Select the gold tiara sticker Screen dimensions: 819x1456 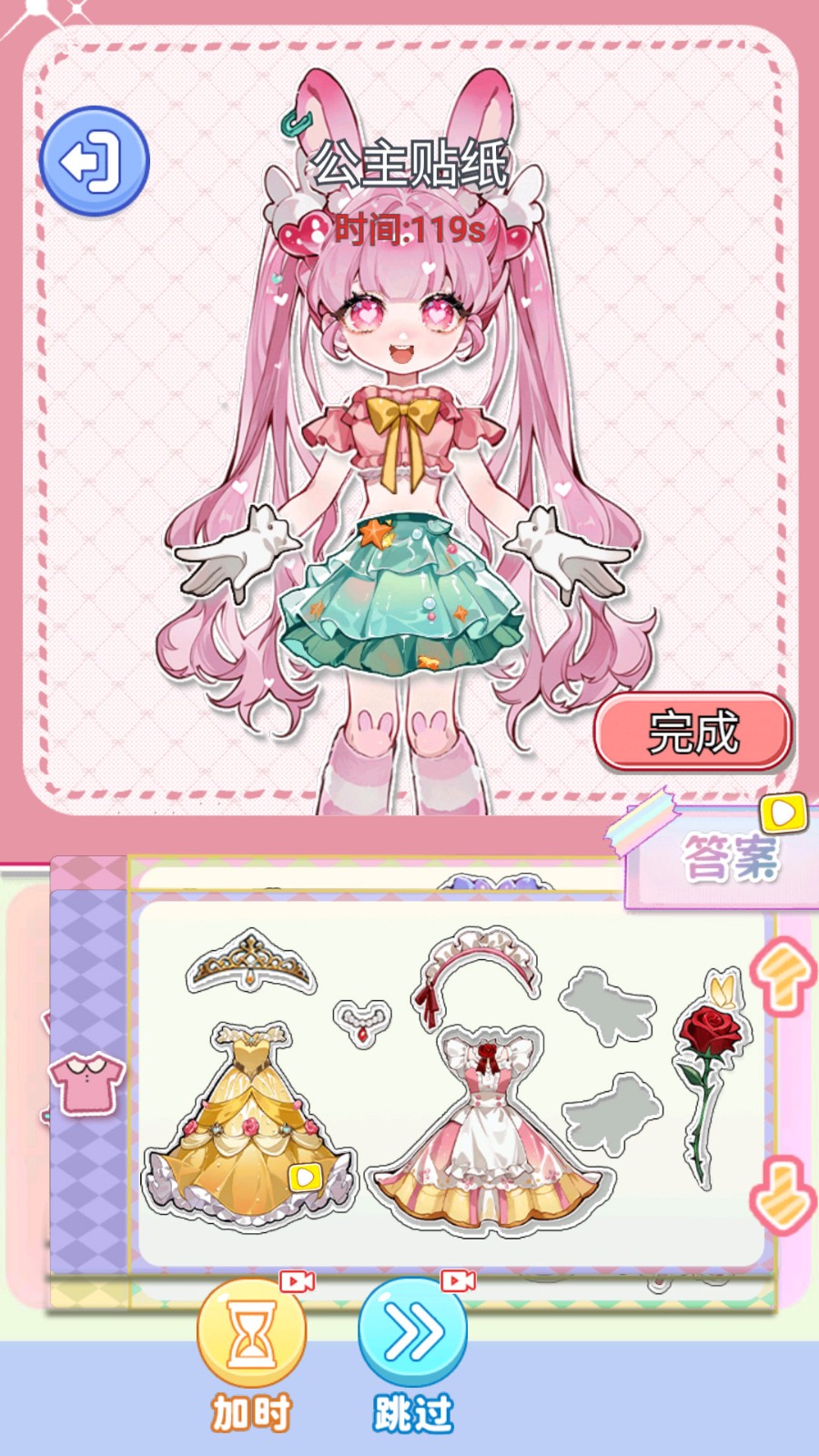[x=250, y=961]
